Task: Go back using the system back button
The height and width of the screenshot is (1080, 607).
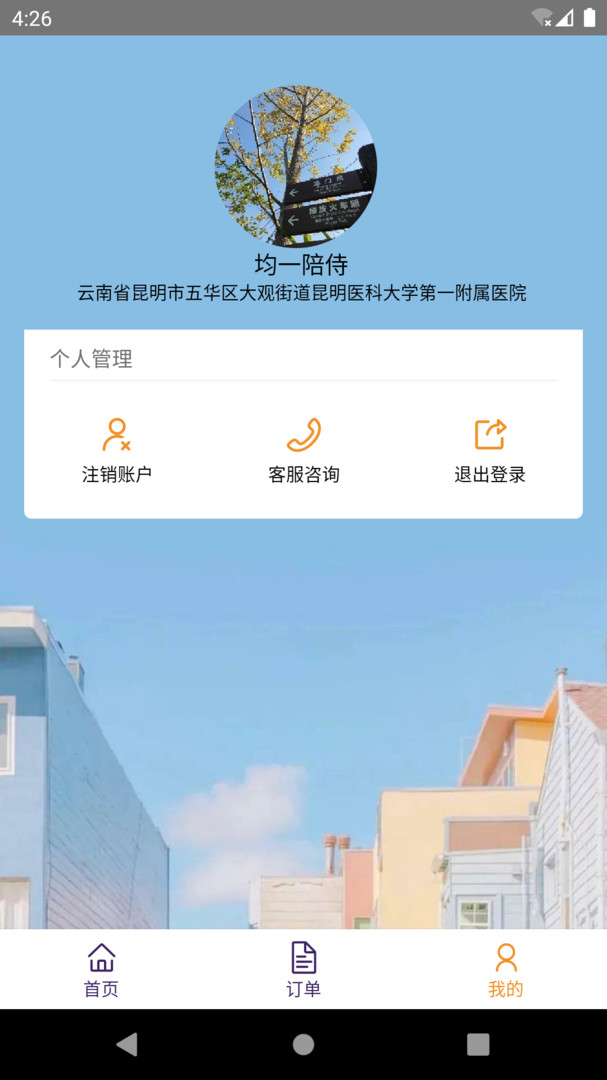Action: click(127, 1044)
